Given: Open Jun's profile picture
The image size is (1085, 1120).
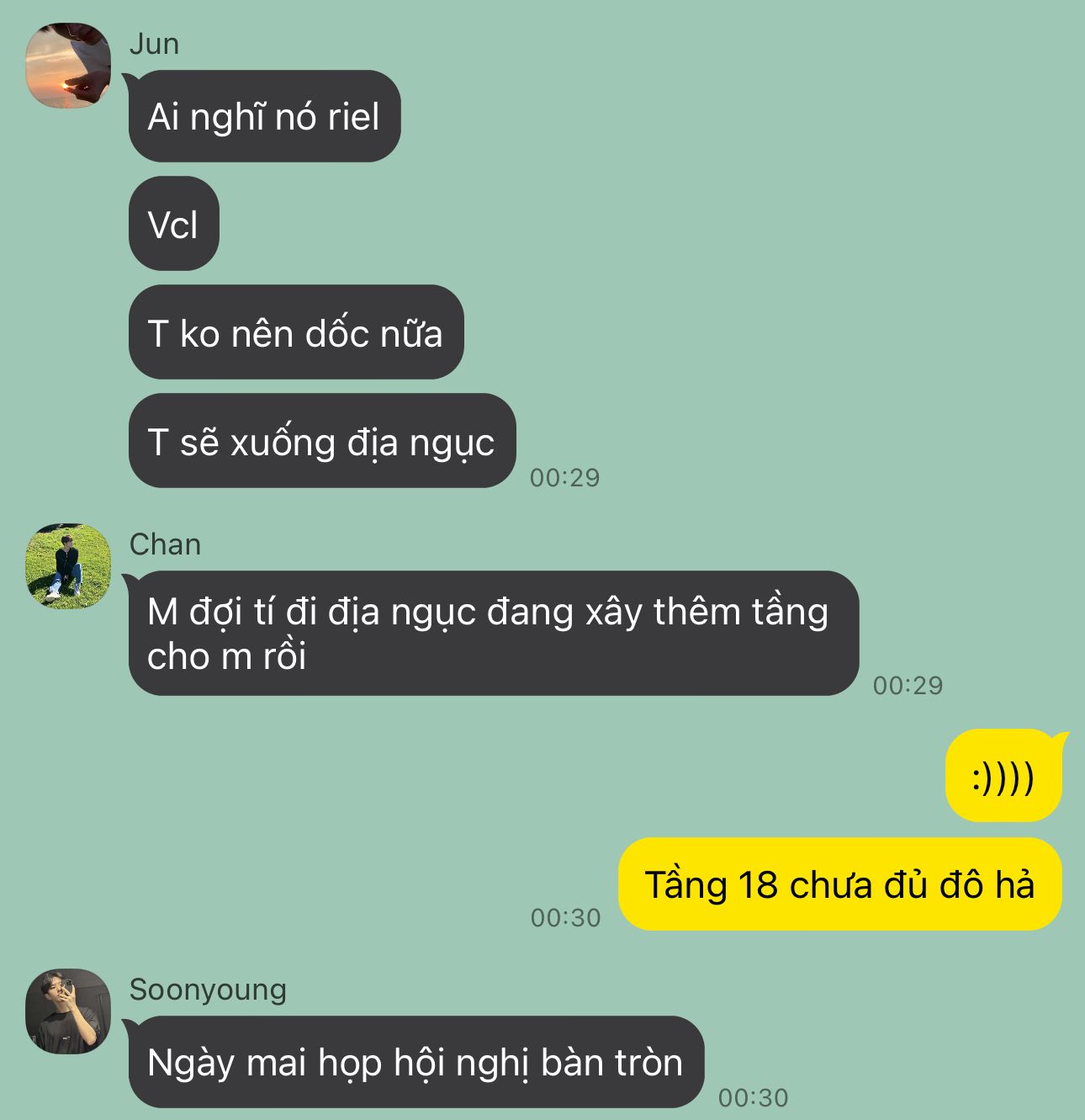Looking at the screenshot, I should (x=68, y=66).
